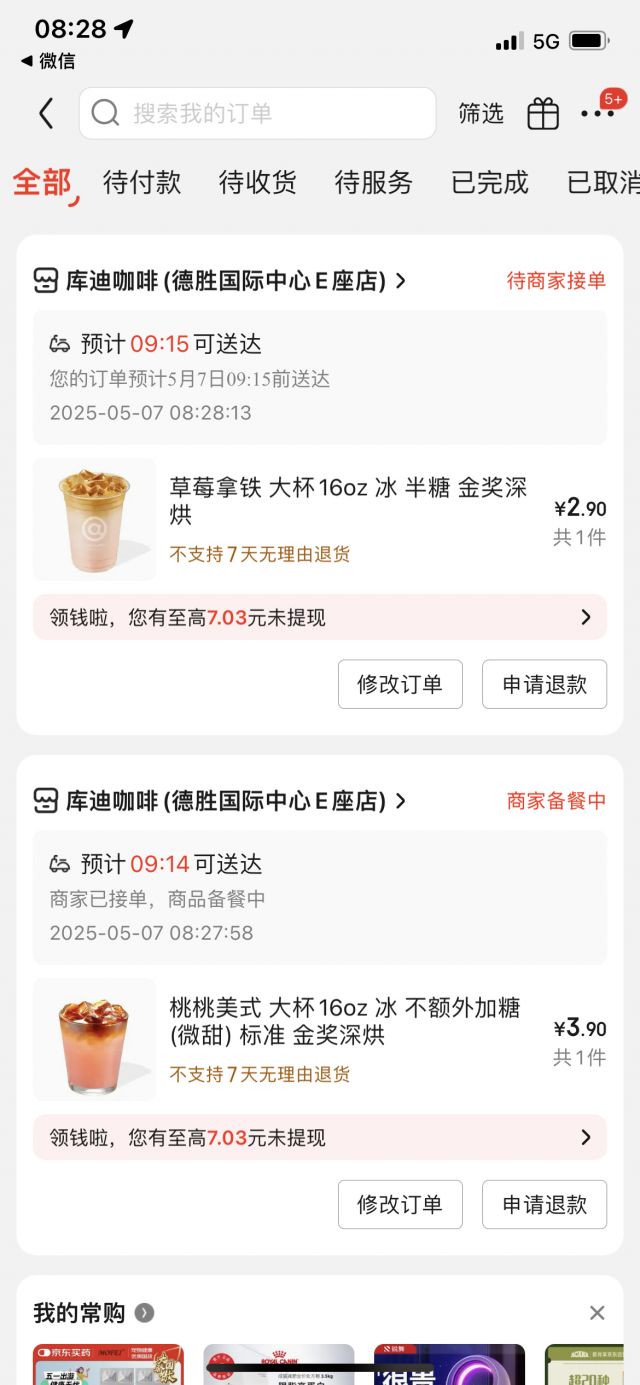Viewport: 640px width, 1385px height.
Task: Go back using the top-left arrow
Action: 46,113
